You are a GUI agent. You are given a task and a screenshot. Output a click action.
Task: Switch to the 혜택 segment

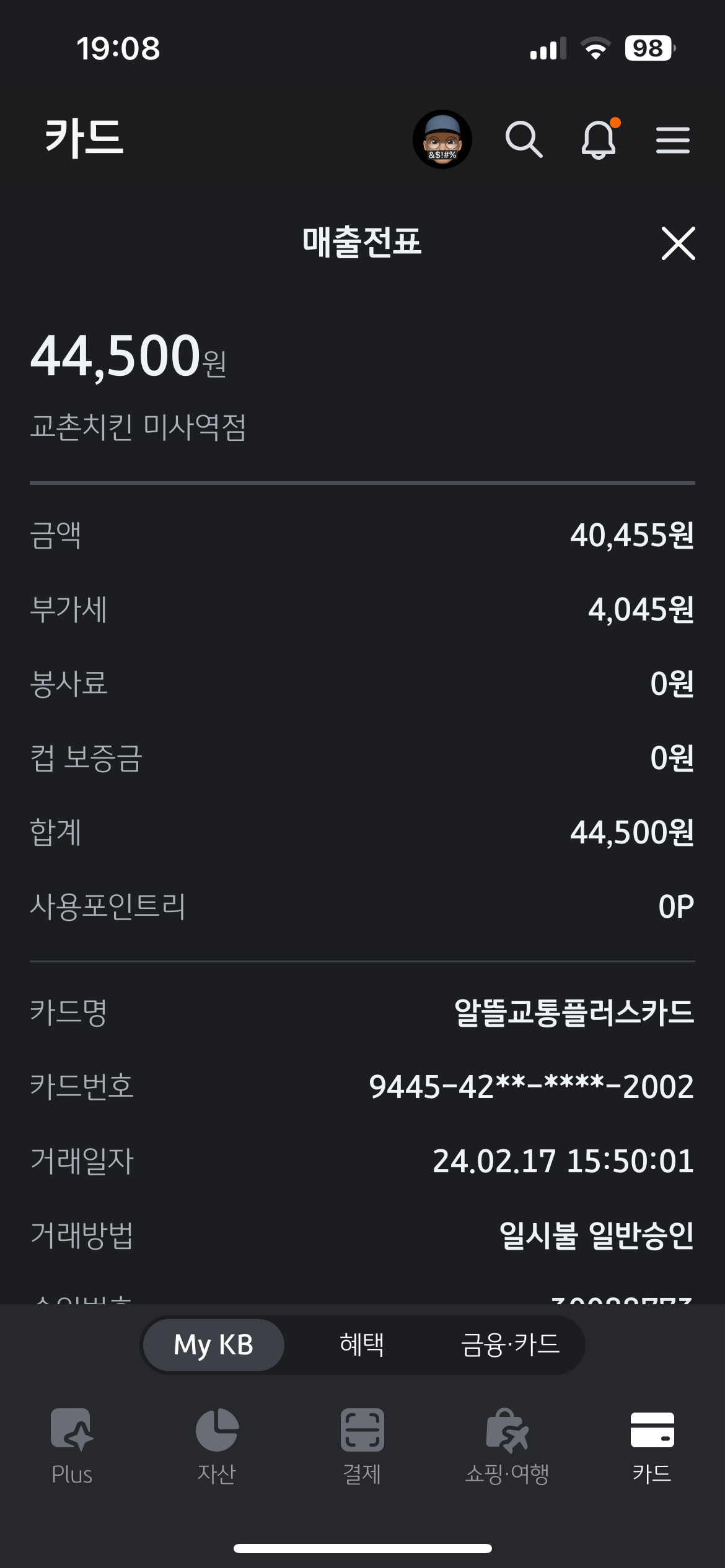(x=362, y=1345)
